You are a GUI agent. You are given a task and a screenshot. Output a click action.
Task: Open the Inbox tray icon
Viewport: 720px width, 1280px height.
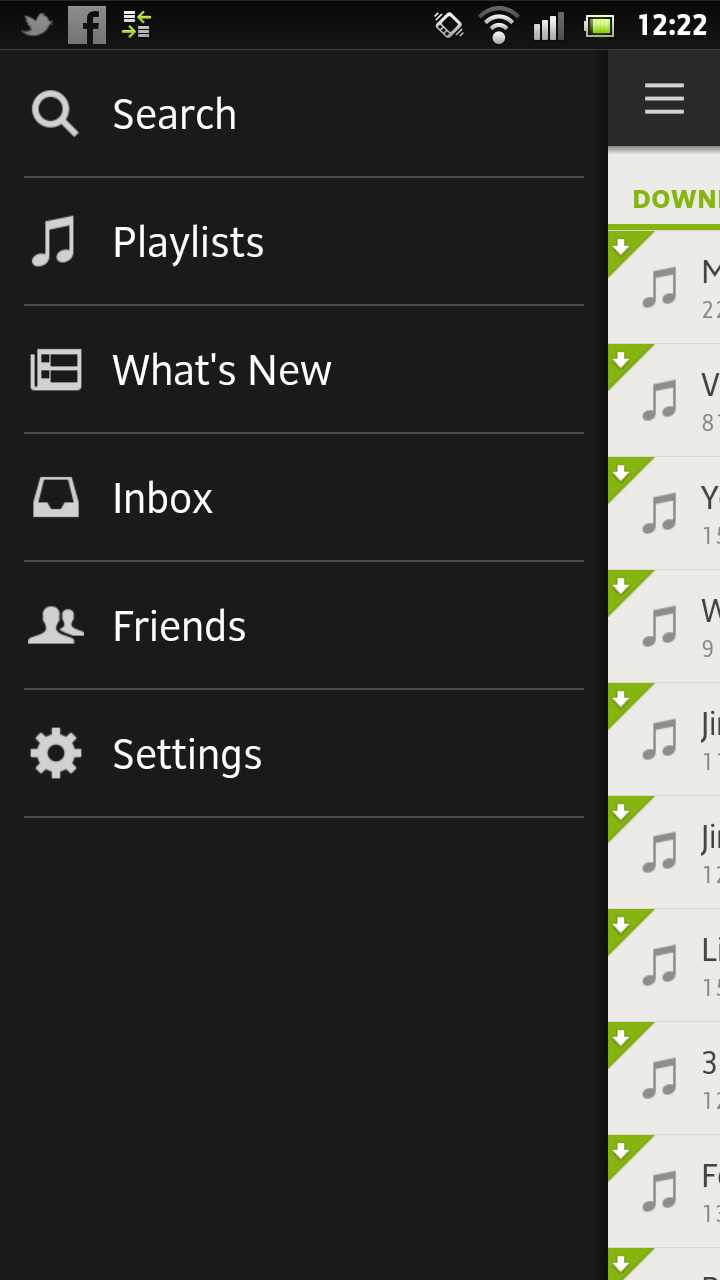pos(57,496)
